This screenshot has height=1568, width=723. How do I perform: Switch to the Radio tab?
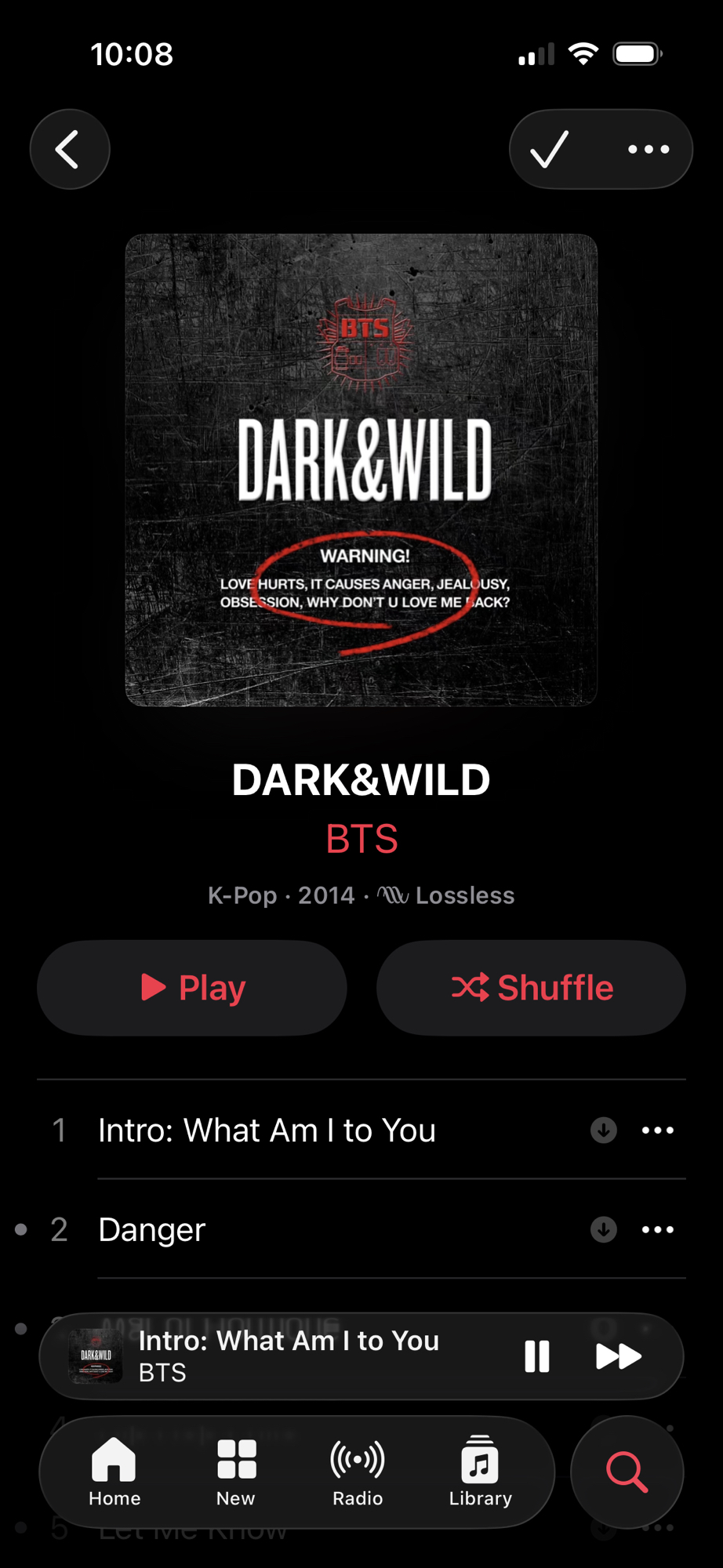(358, 1472)
